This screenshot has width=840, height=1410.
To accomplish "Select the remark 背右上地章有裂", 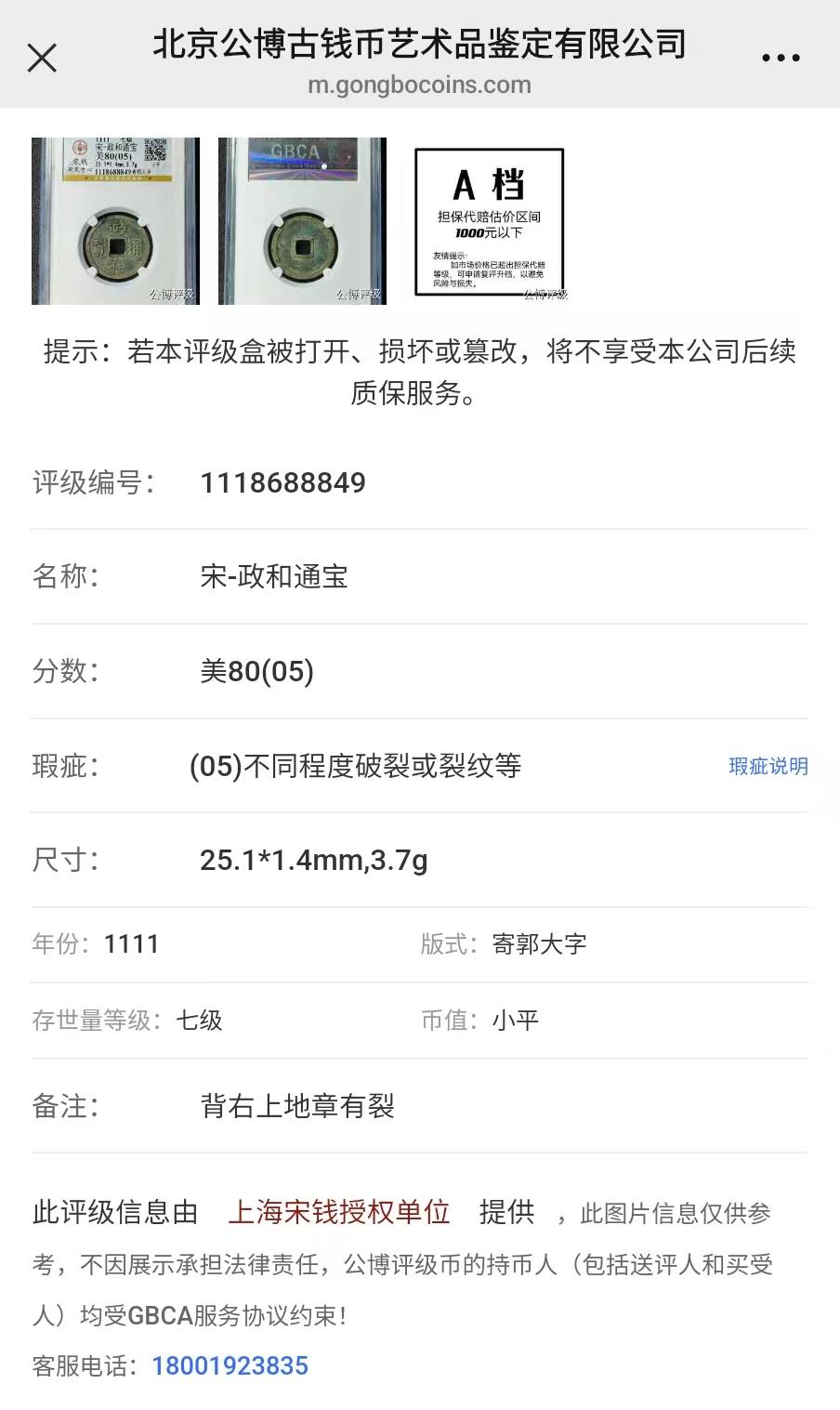I will tap(298, 1106).
